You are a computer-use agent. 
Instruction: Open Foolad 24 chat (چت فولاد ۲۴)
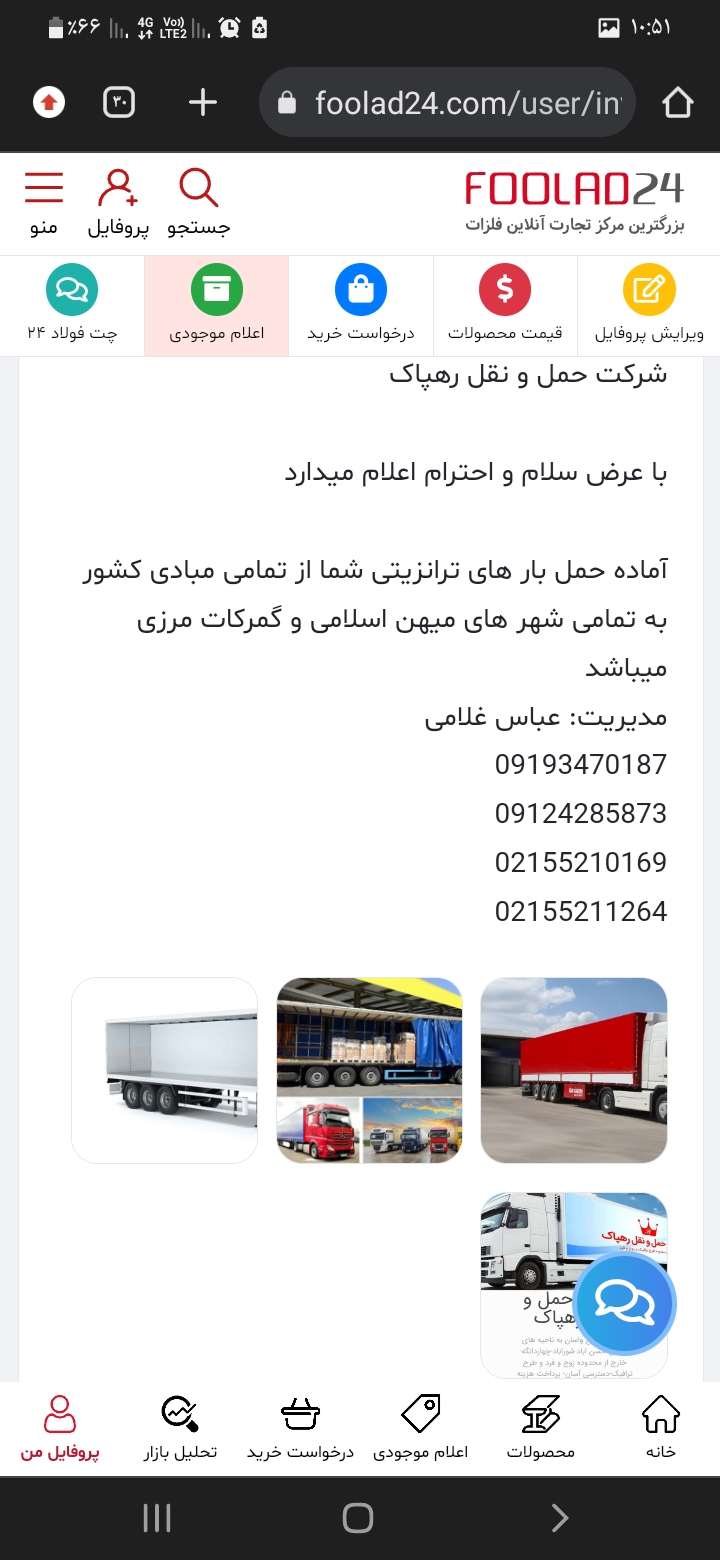tap(72, 306)
